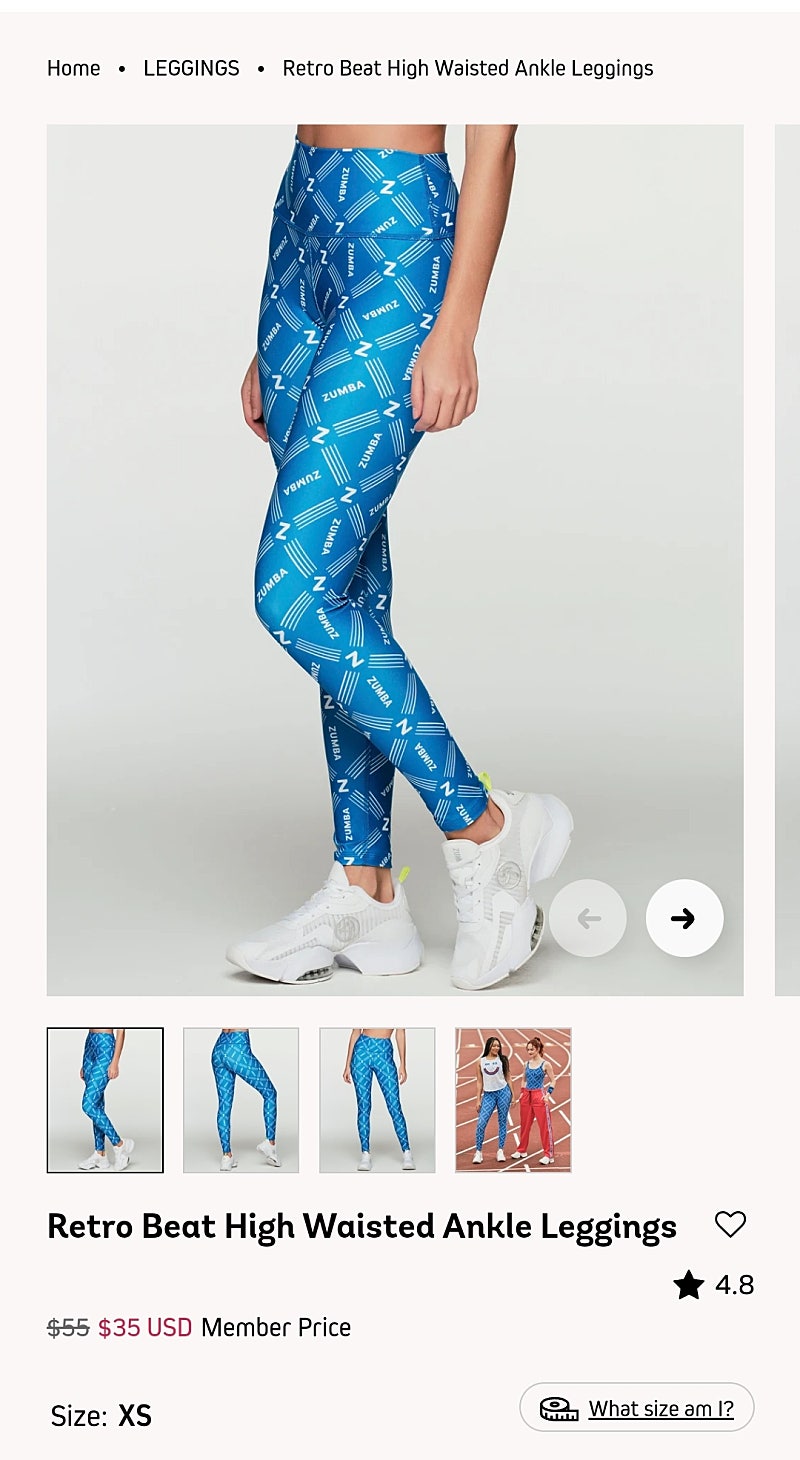This screenshot has width=800, height=1460.
Task: Open the LEGGINGS breadcrumb category
Action: click(191, 68)
